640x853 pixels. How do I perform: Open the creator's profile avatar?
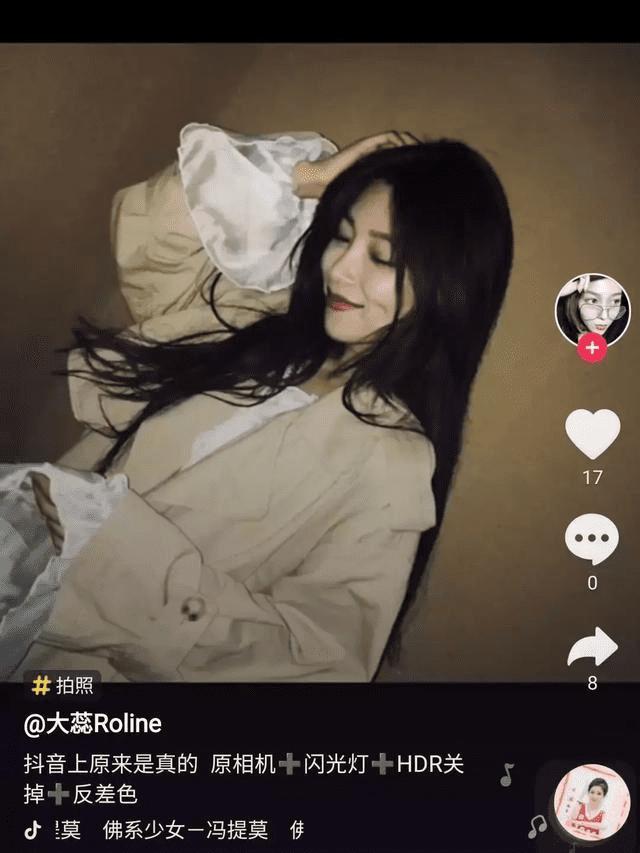[592, 308]
